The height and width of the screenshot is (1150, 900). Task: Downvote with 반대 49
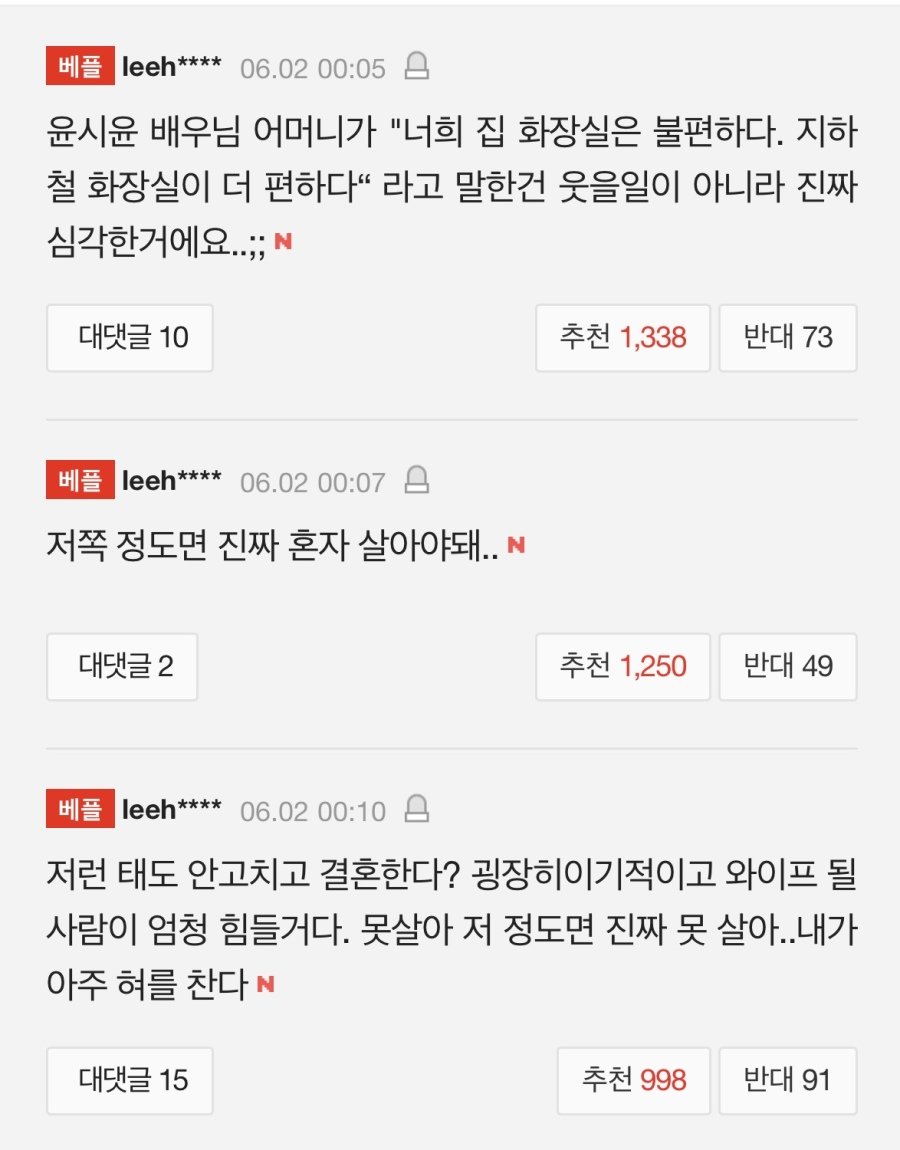point(788,666)
